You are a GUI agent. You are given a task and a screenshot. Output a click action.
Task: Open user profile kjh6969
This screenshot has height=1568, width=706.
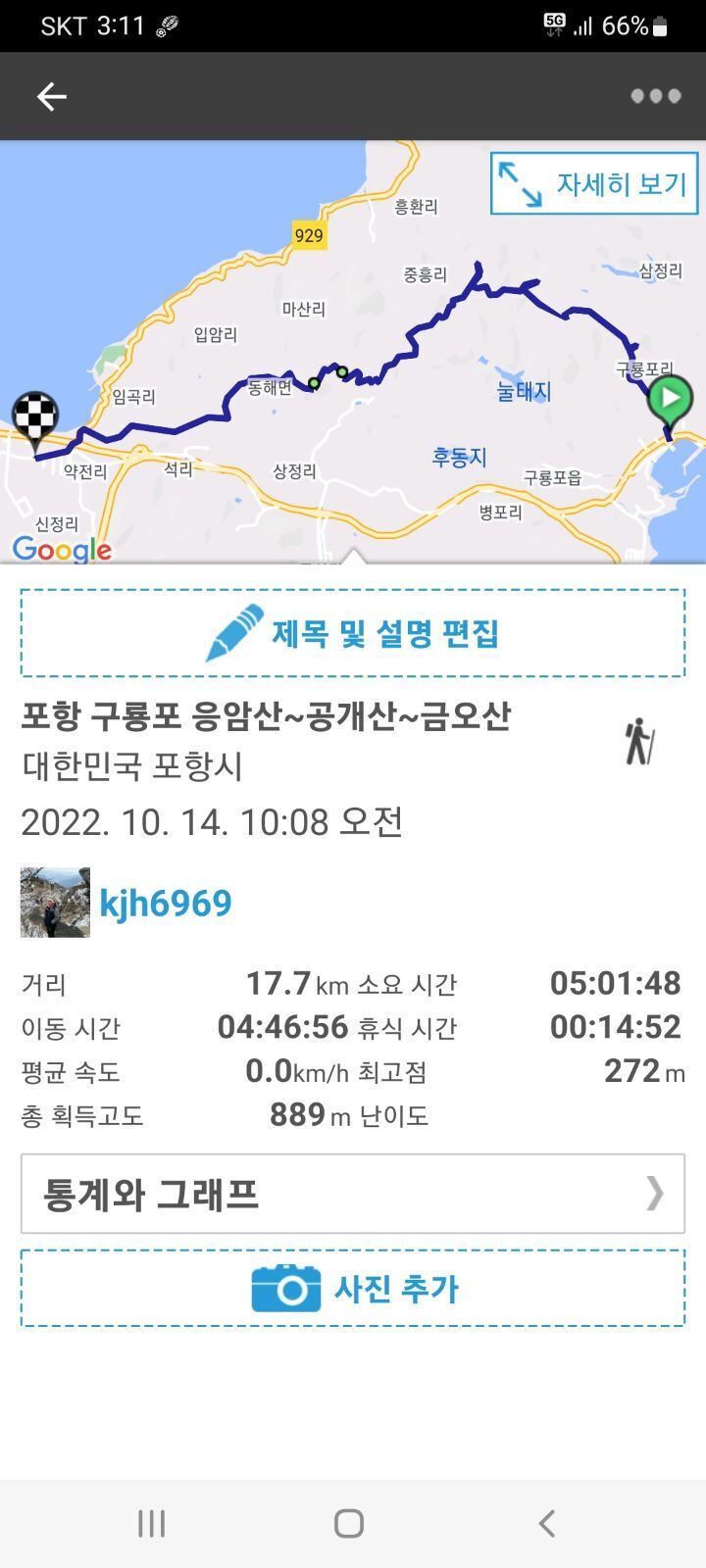pyautogui.click(x=166, y=903)
